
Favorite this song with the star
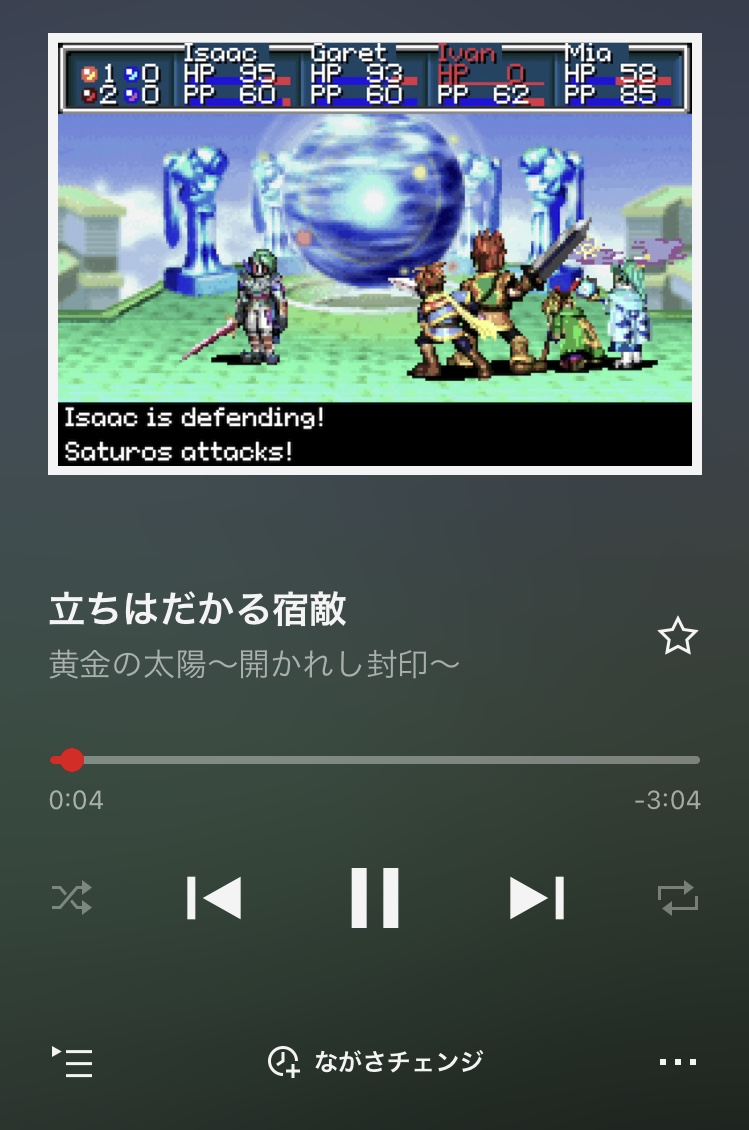point(677,637)
